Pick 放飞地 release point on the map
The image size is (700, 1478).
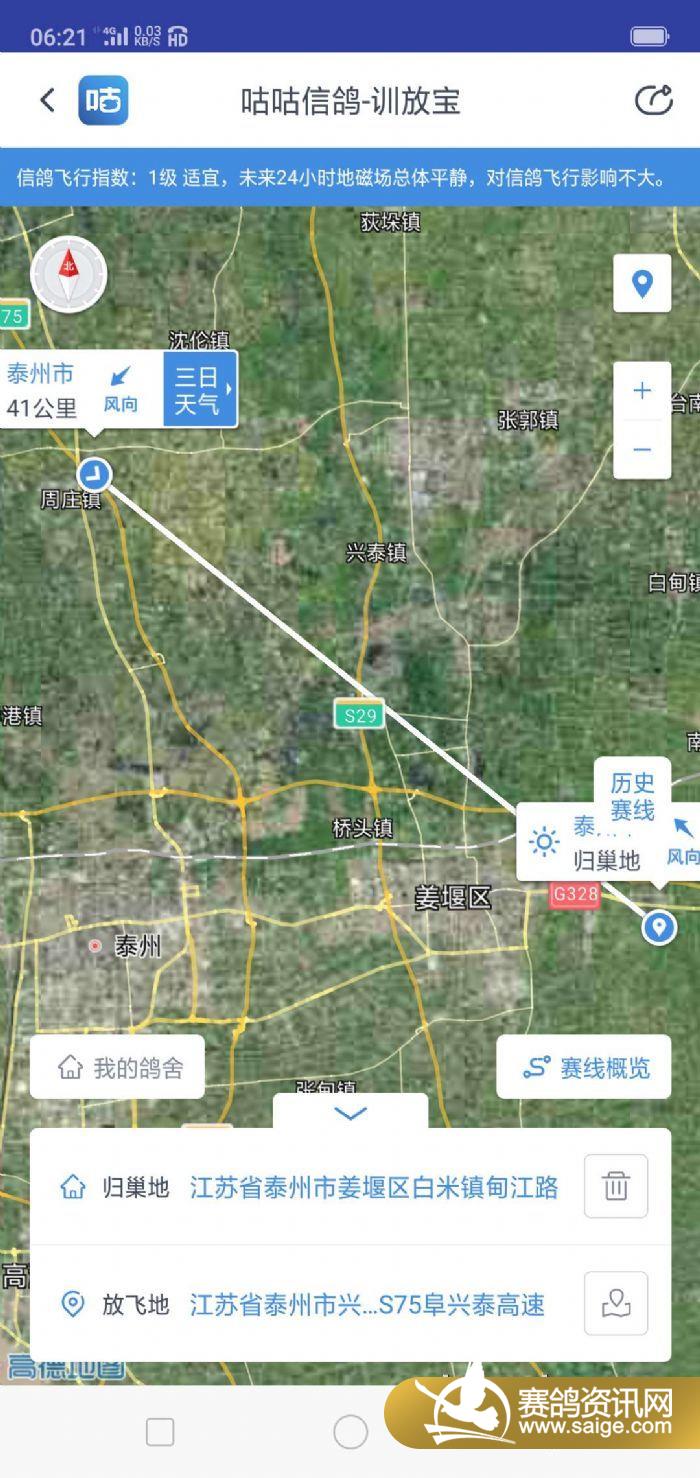click(616, 1303)
